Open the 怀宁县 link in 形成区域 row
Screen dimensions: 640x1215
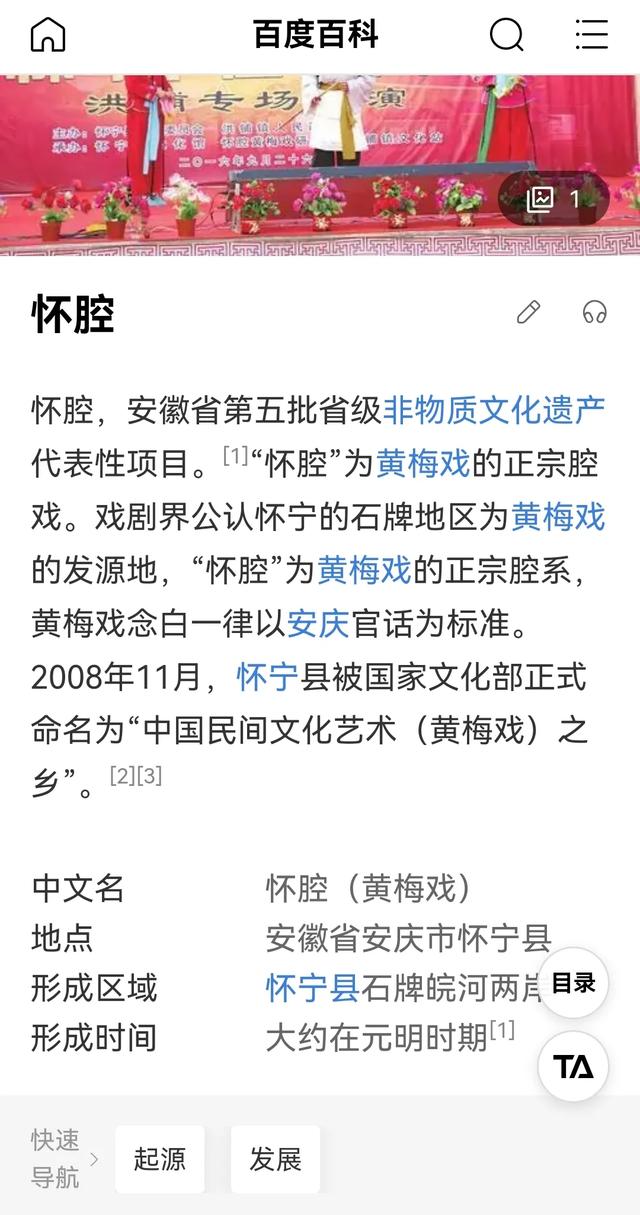312,988
